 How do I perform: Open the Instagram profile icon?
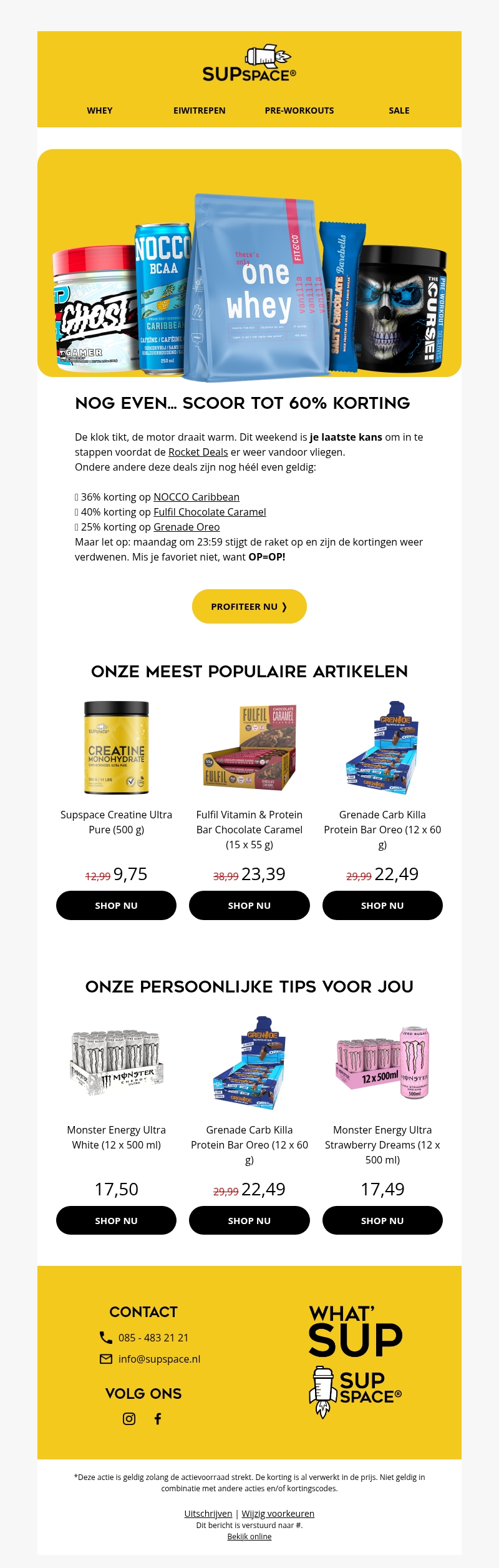point(129,1419)
